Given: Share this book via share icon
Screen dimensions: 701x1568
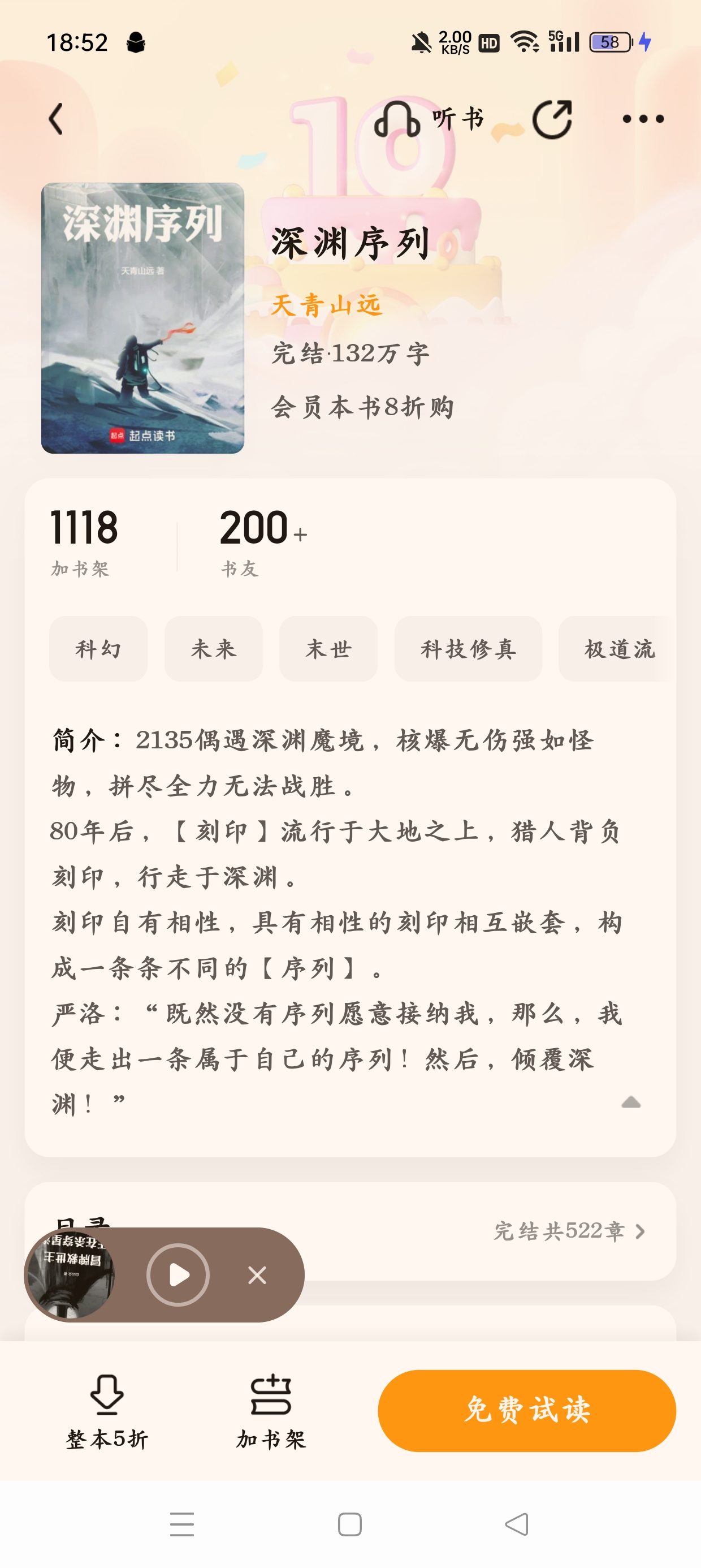Looking at the screenshot, I should (552, 119).
